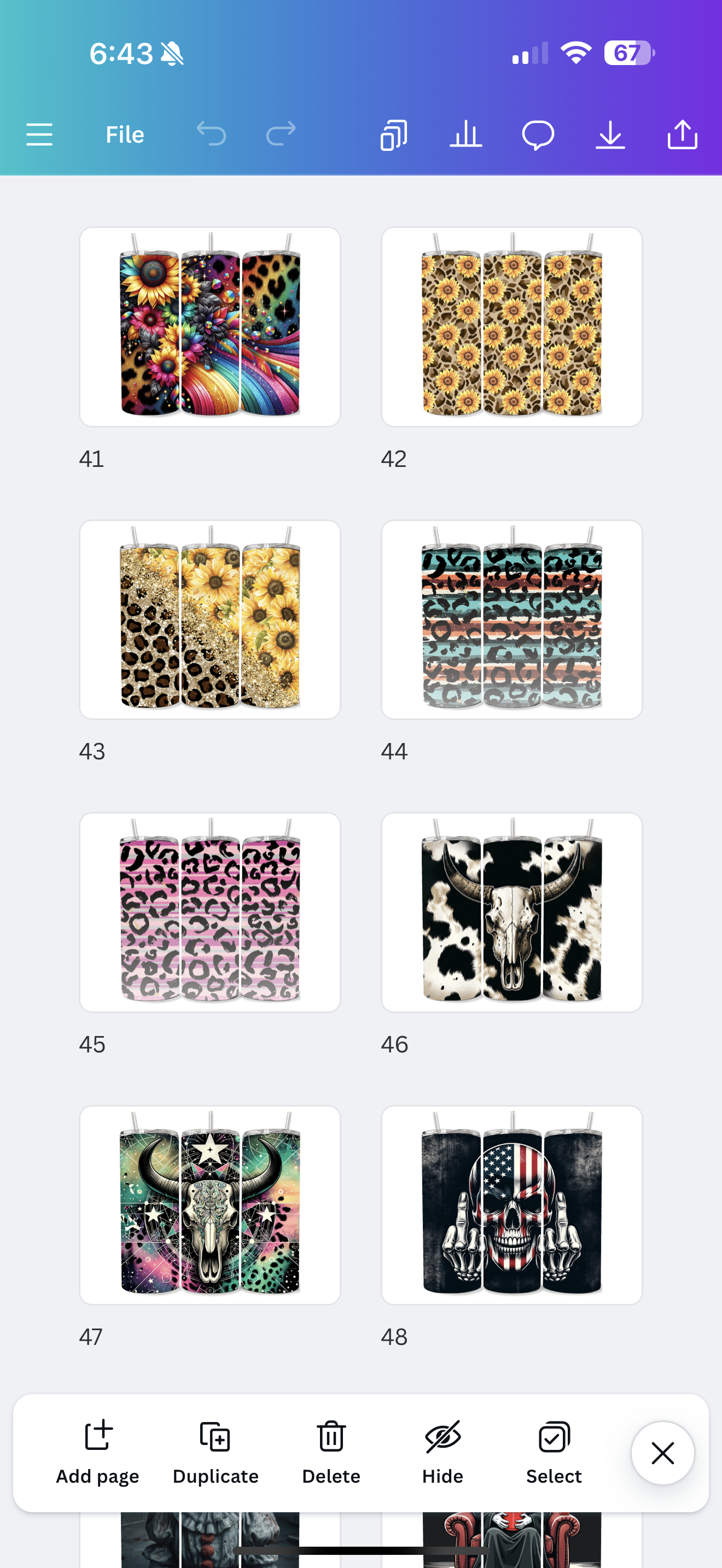The image size is (722, 1568).
Task: Open the hamburger menu
Action: pyautogui.click(x=39, y=134)
